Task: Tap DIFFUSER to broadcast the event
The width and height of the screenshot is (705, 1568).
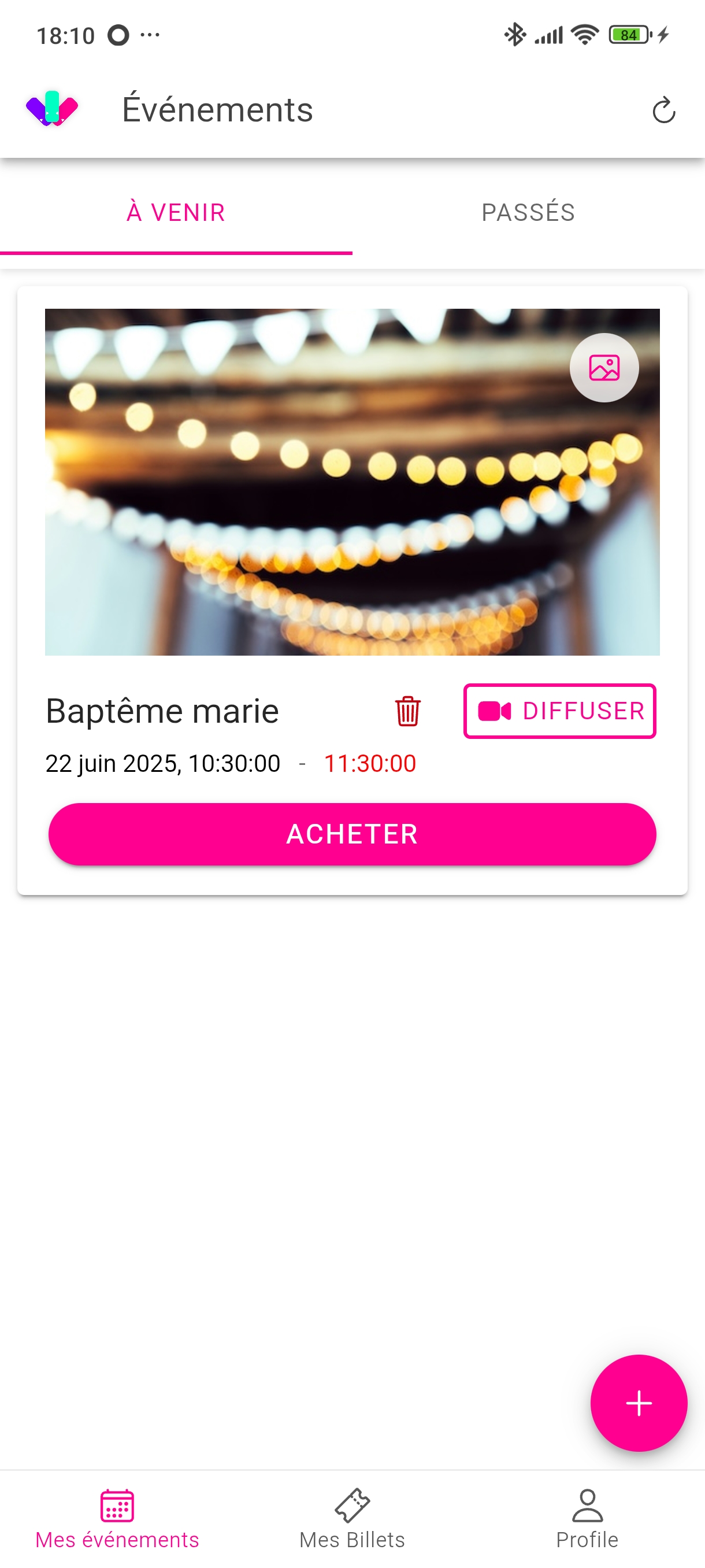Action: (559, 710)
